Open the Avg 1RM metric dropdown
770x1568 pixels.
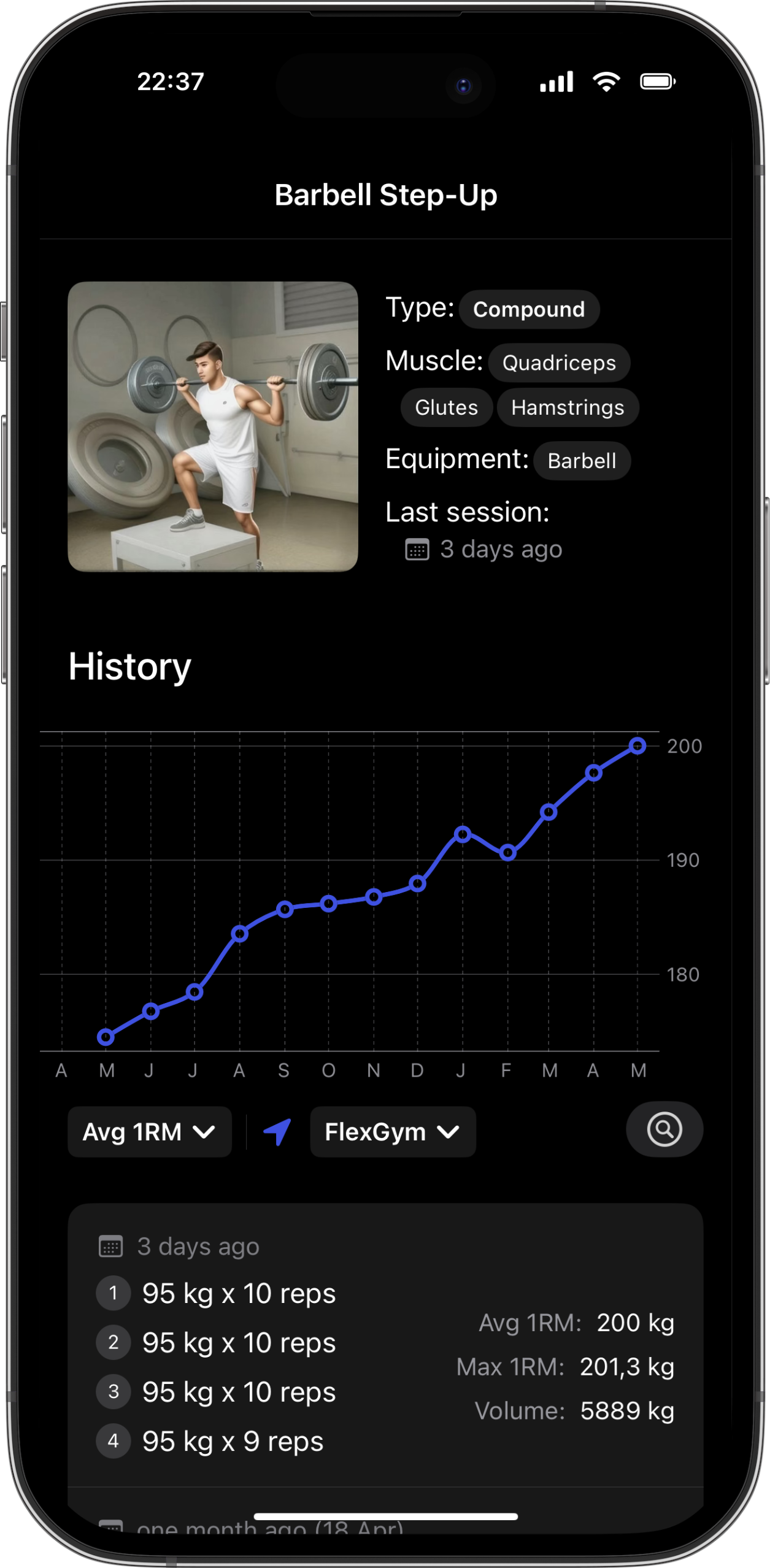149,1132
